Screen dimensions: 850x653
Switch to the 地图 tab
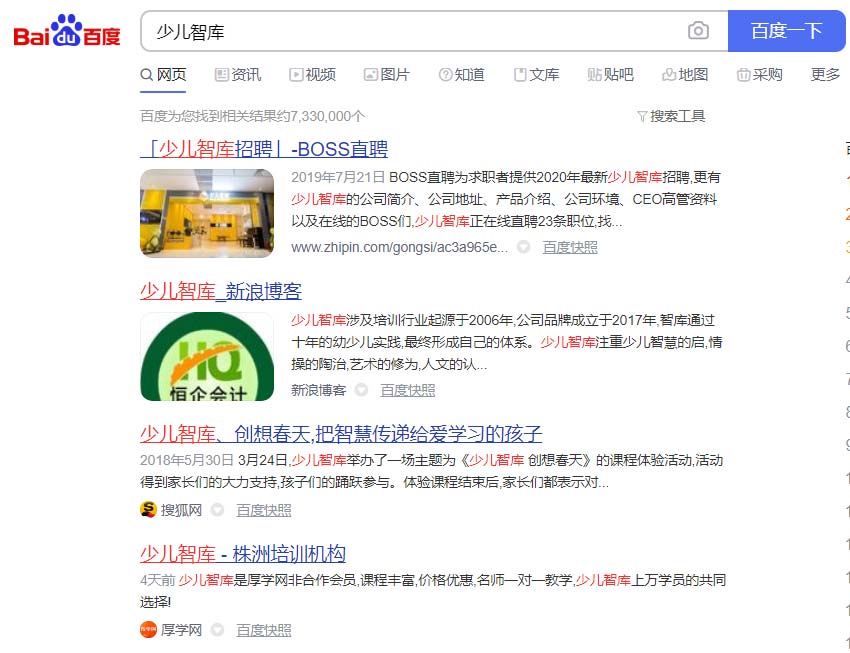click(685, 75)
